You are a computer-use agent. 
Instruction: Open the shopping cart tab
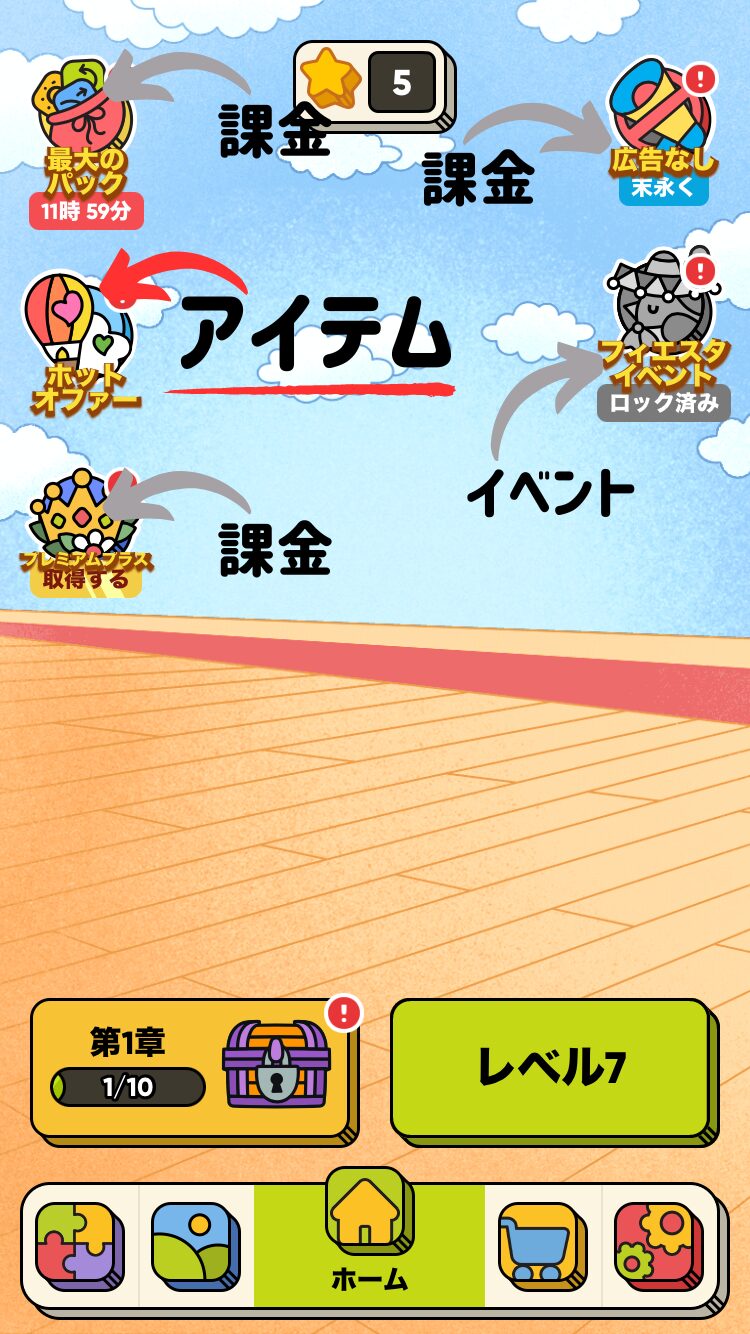[541, 1245]
